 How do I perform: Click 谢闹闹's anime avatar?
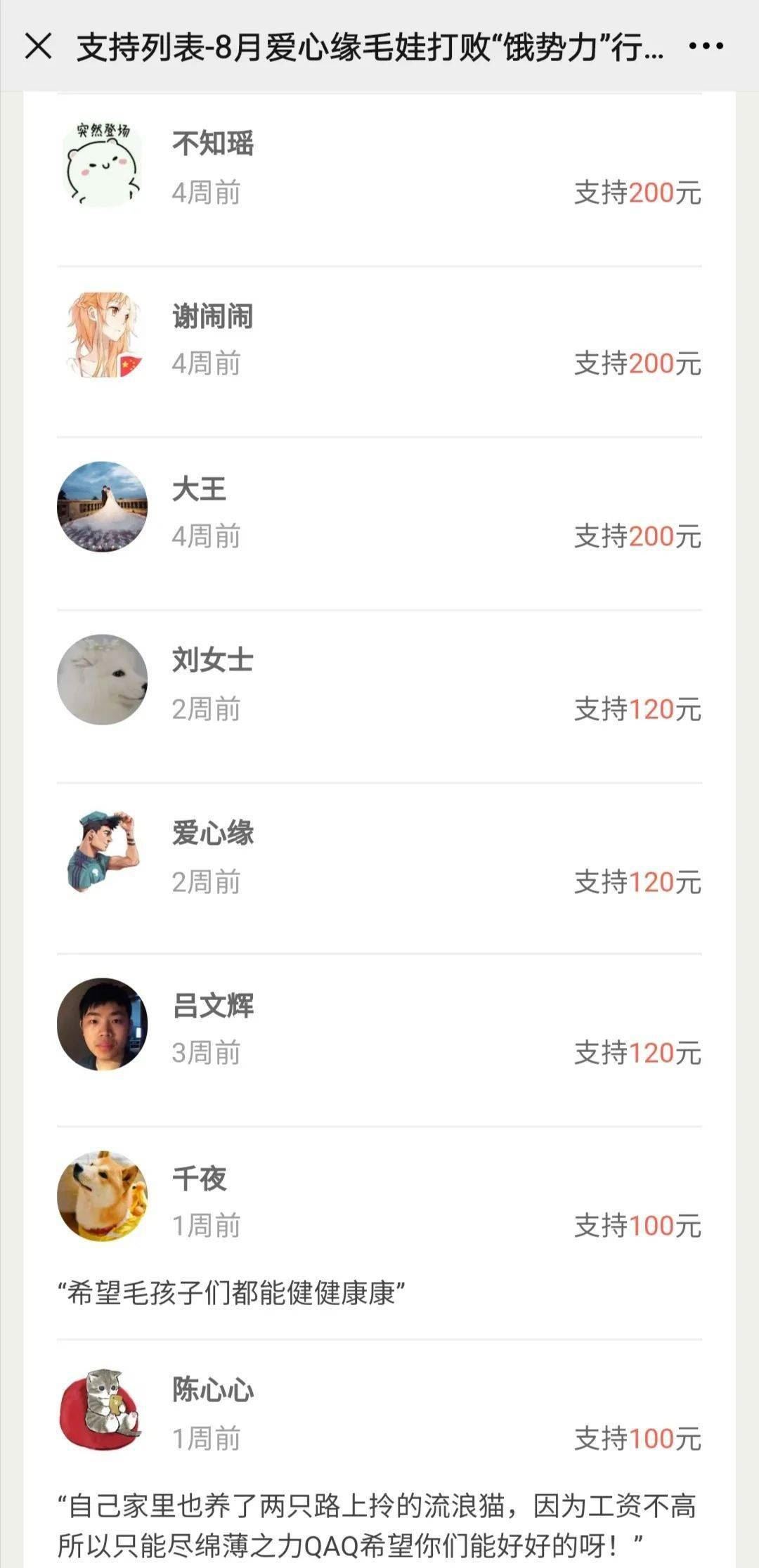[102, 334]
